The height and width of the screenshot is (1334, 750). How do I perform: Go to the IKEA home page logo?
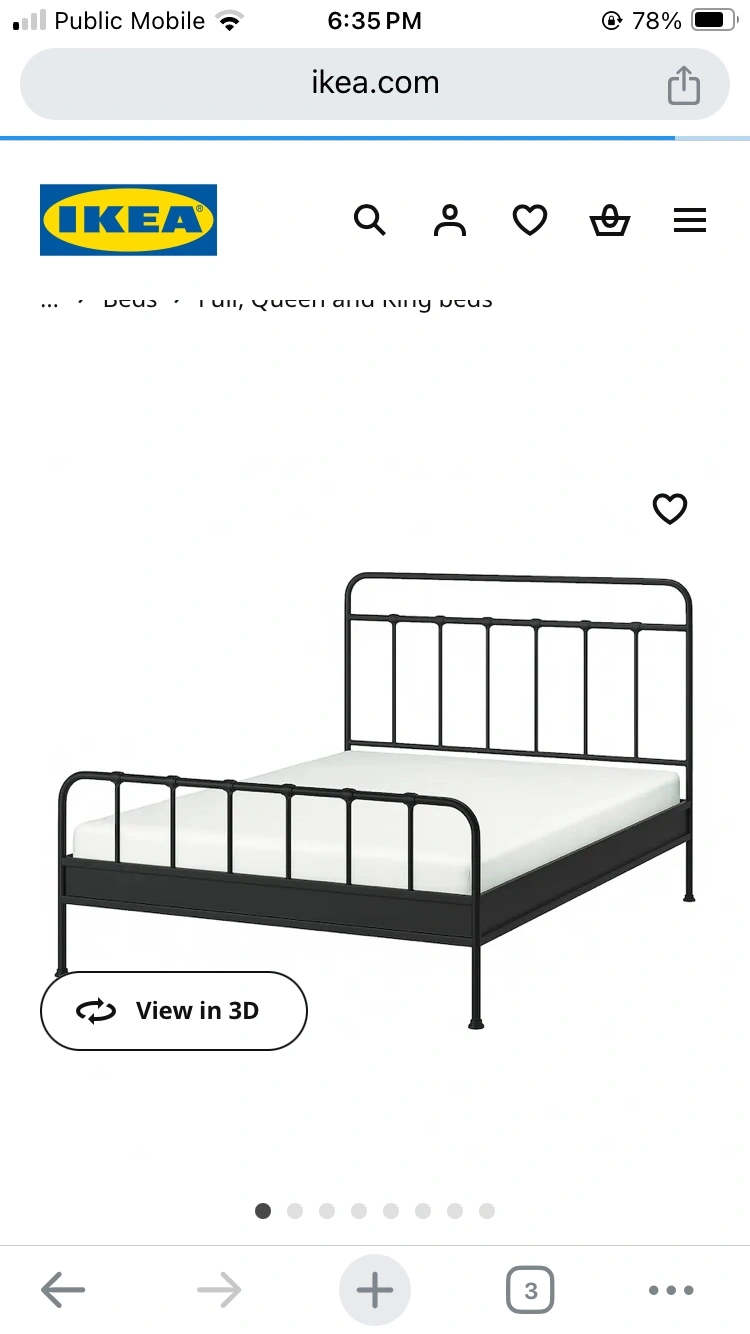click(128, 220)
